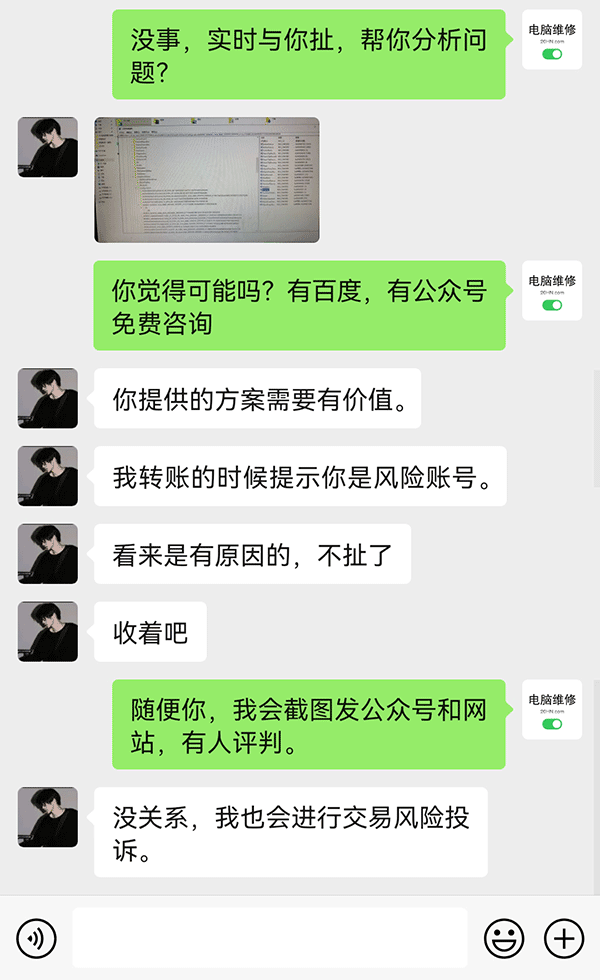
Task: Open the emoji sticker panel
Action: [x=504, y=938]
